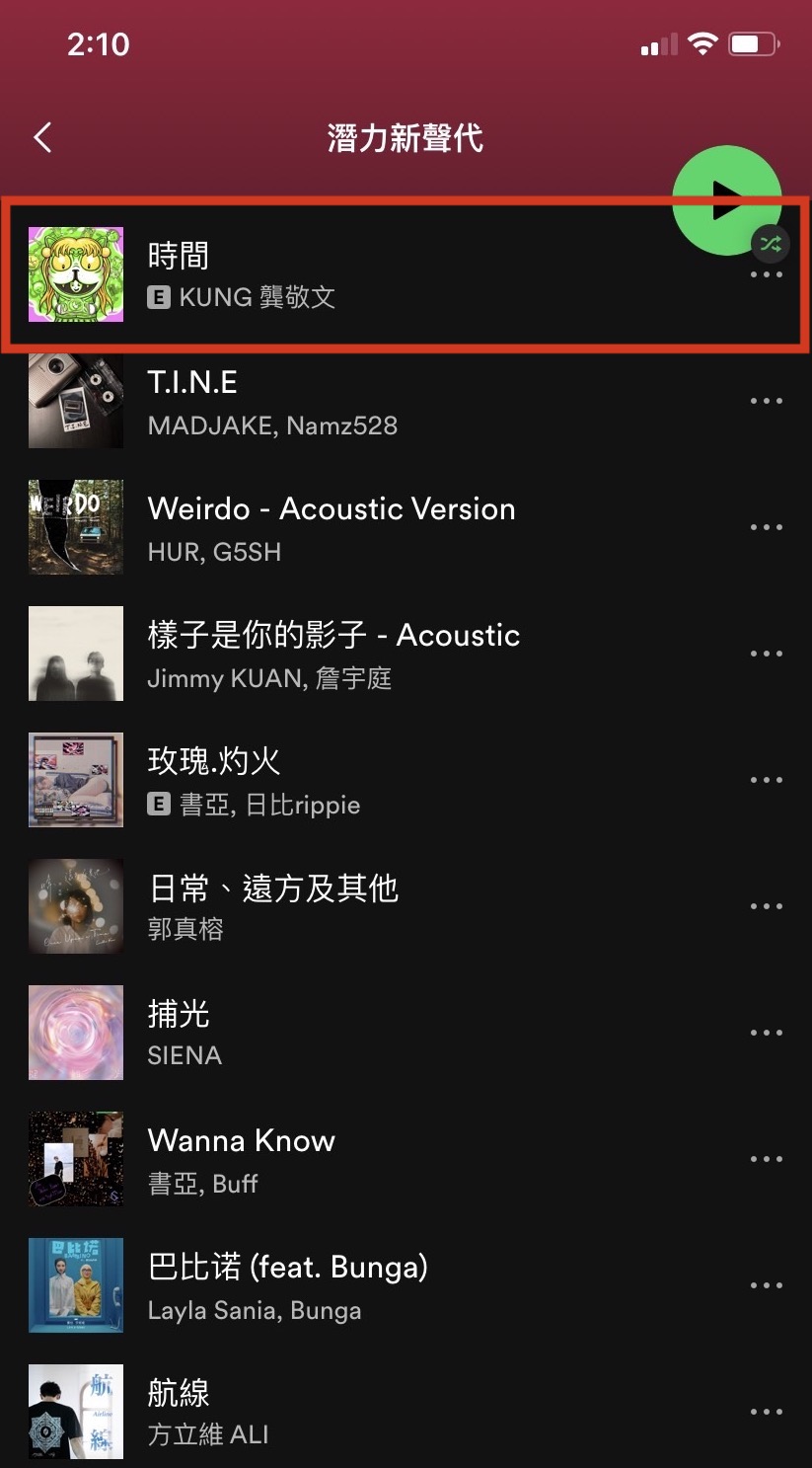
Task: Open more options for Weirdo - Acoustic Version
Action: point(766,527)
